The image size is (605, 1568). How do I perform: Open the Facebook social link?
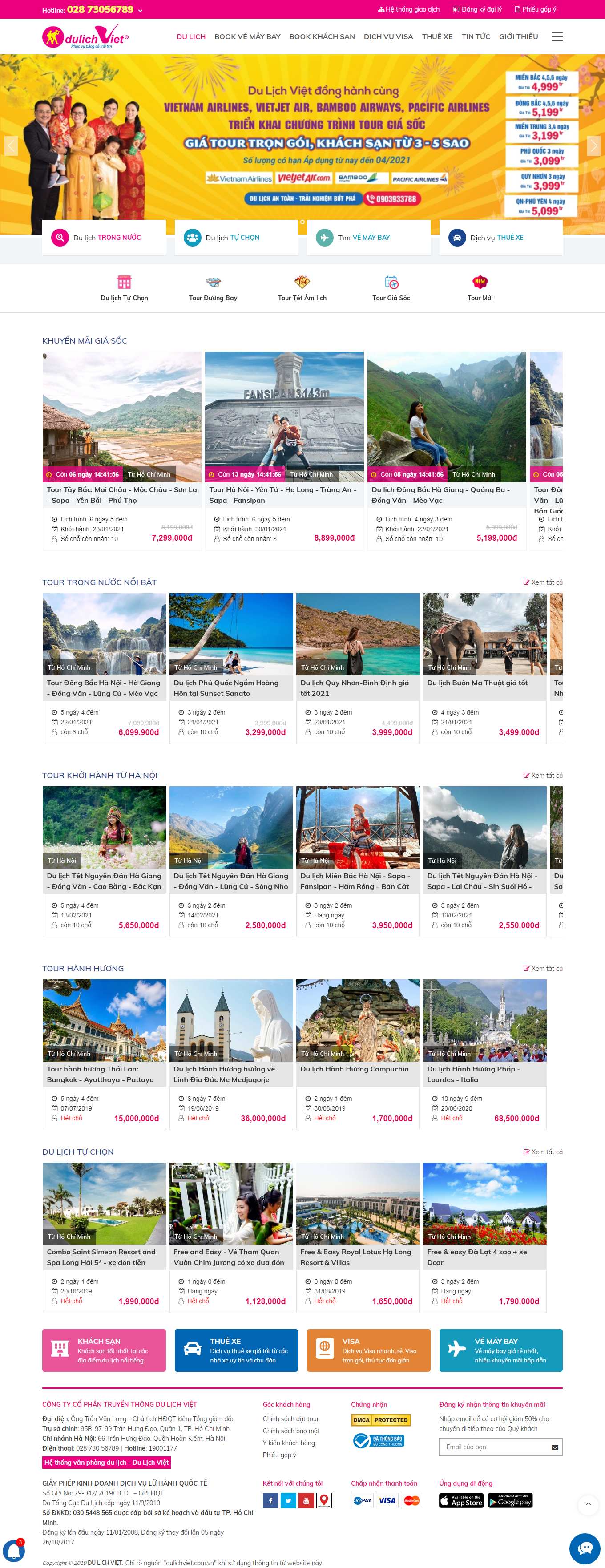[270, 1500]
